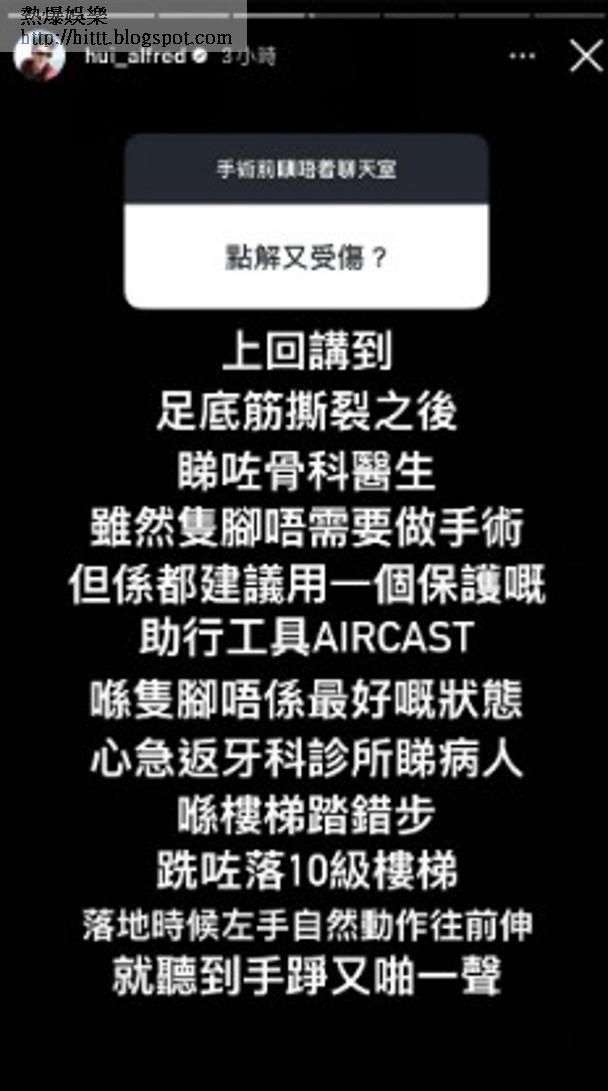Open the story's three-dot options menu

click(x=522, y=57)
